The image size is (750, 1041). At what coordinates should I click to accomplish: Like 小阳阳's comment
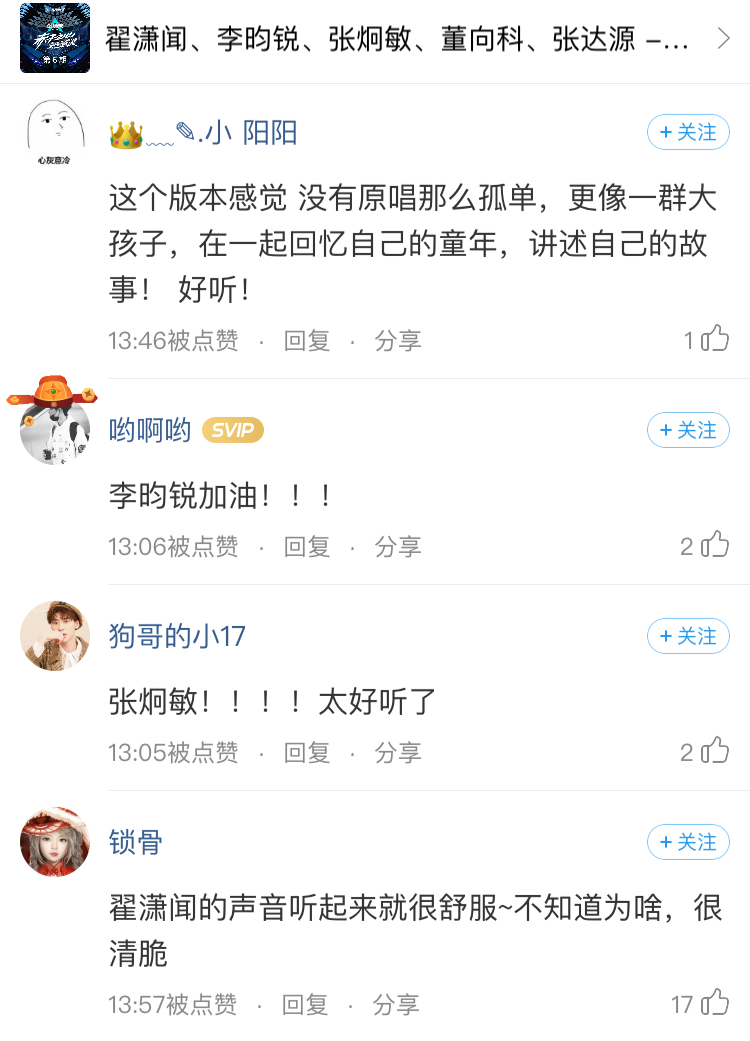tap(714, 340)
